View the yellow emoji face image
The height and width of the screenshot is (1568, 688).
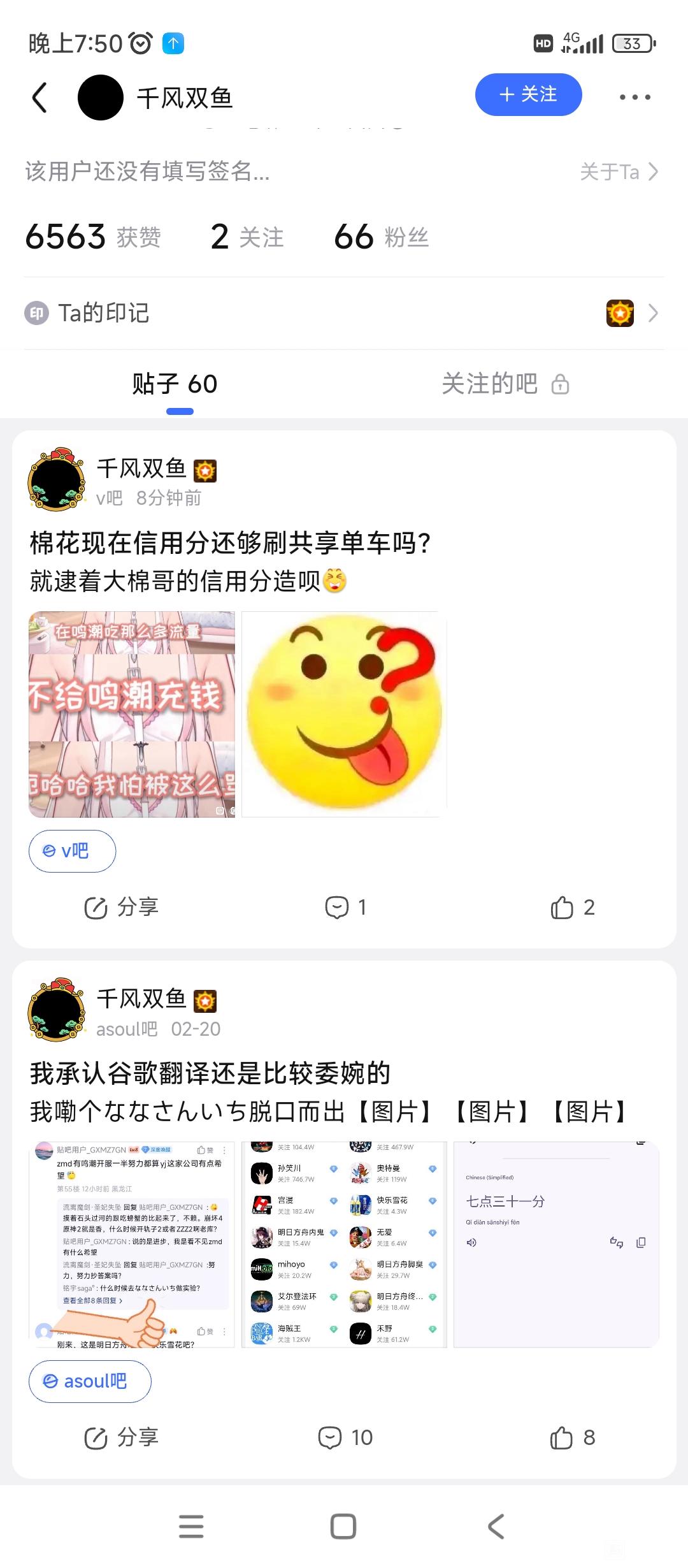[x=344, y=715]
